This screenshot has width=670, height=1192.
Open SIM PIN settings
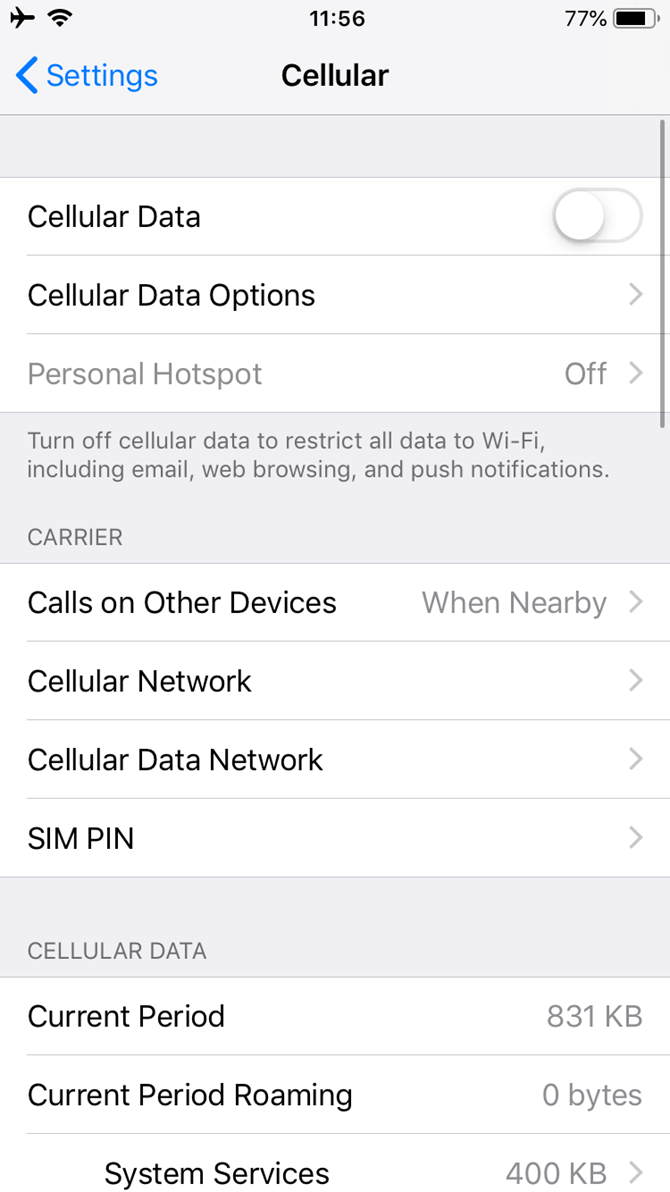point(335,838)
